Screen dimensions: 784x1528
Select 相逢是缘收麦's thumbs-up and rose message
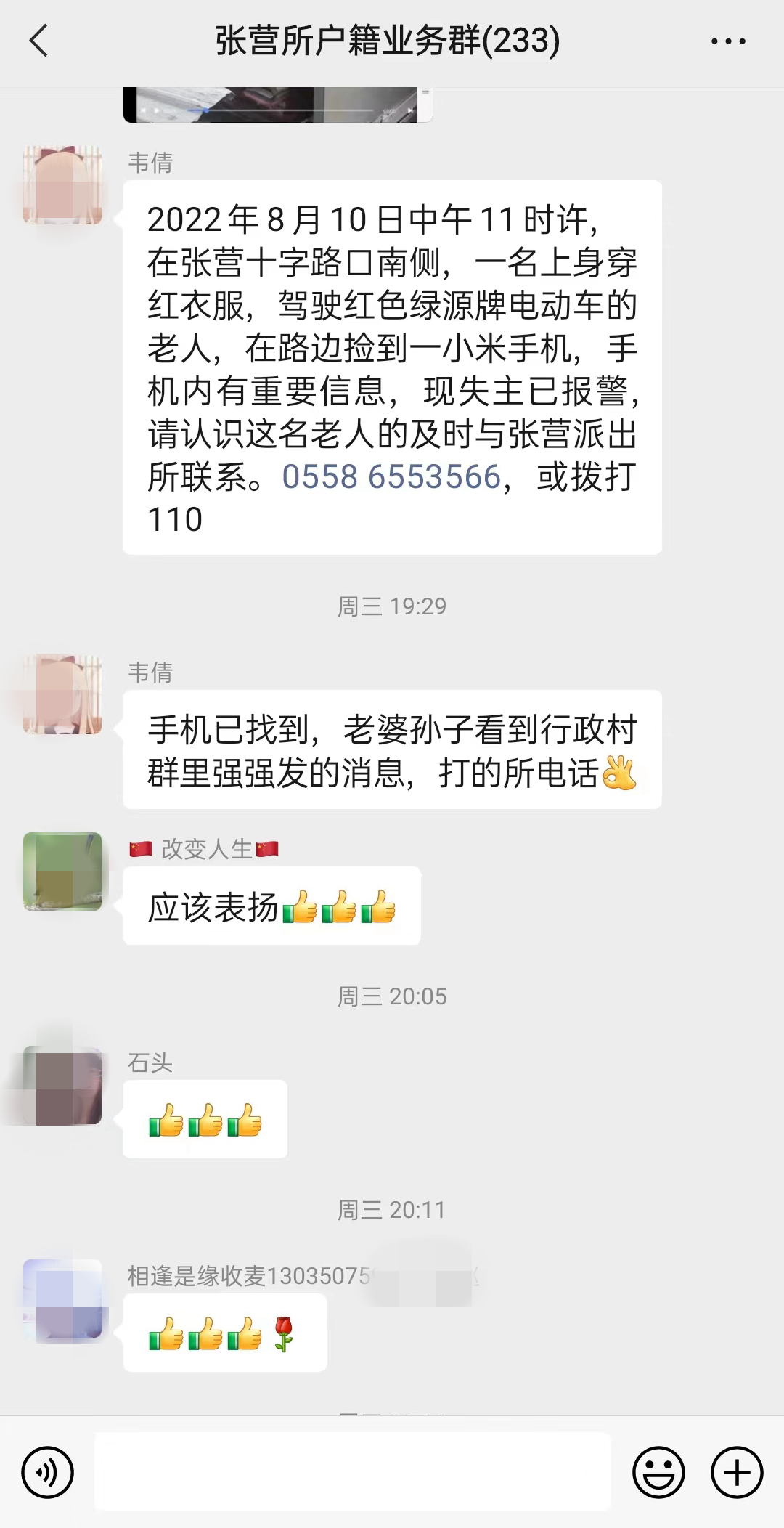[x=225, y=1334]
